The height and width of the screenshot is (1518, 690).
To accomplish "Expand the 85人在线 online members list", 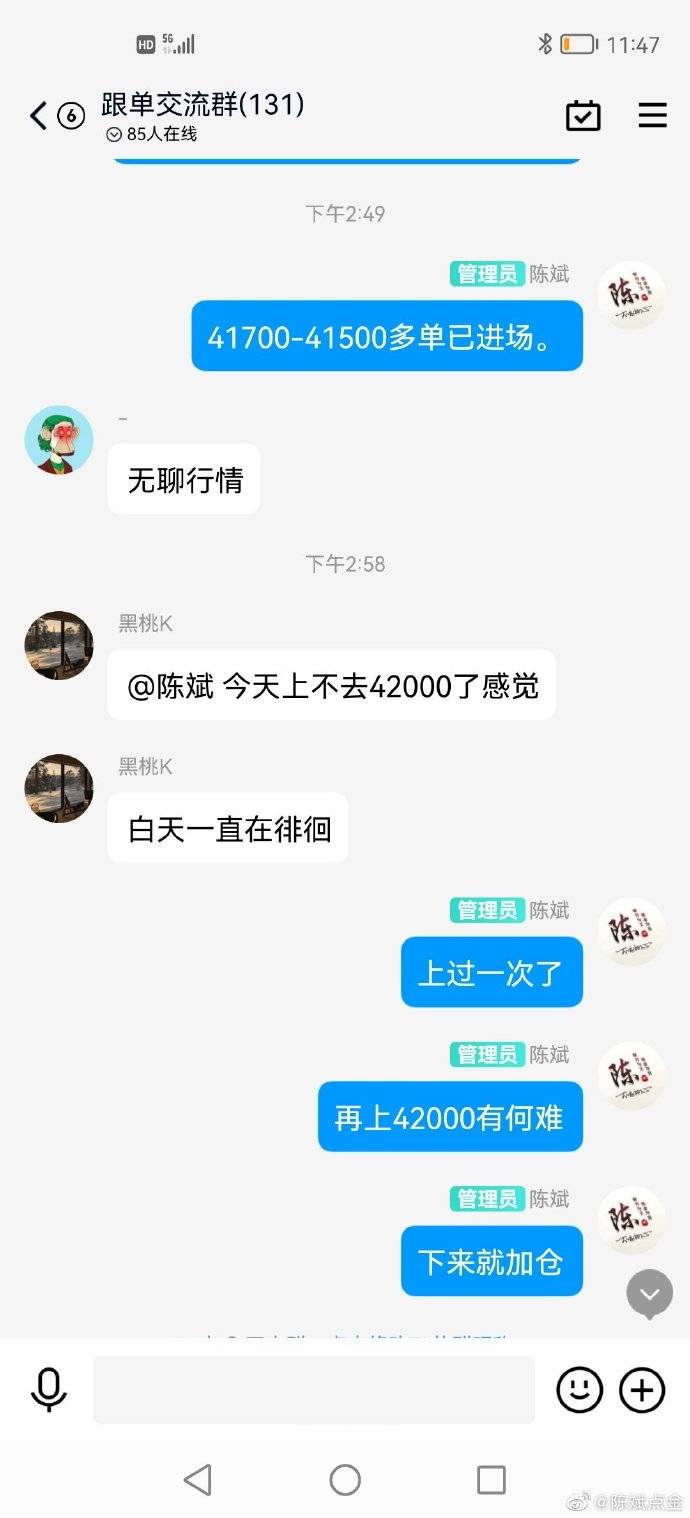I will [152, 134].
